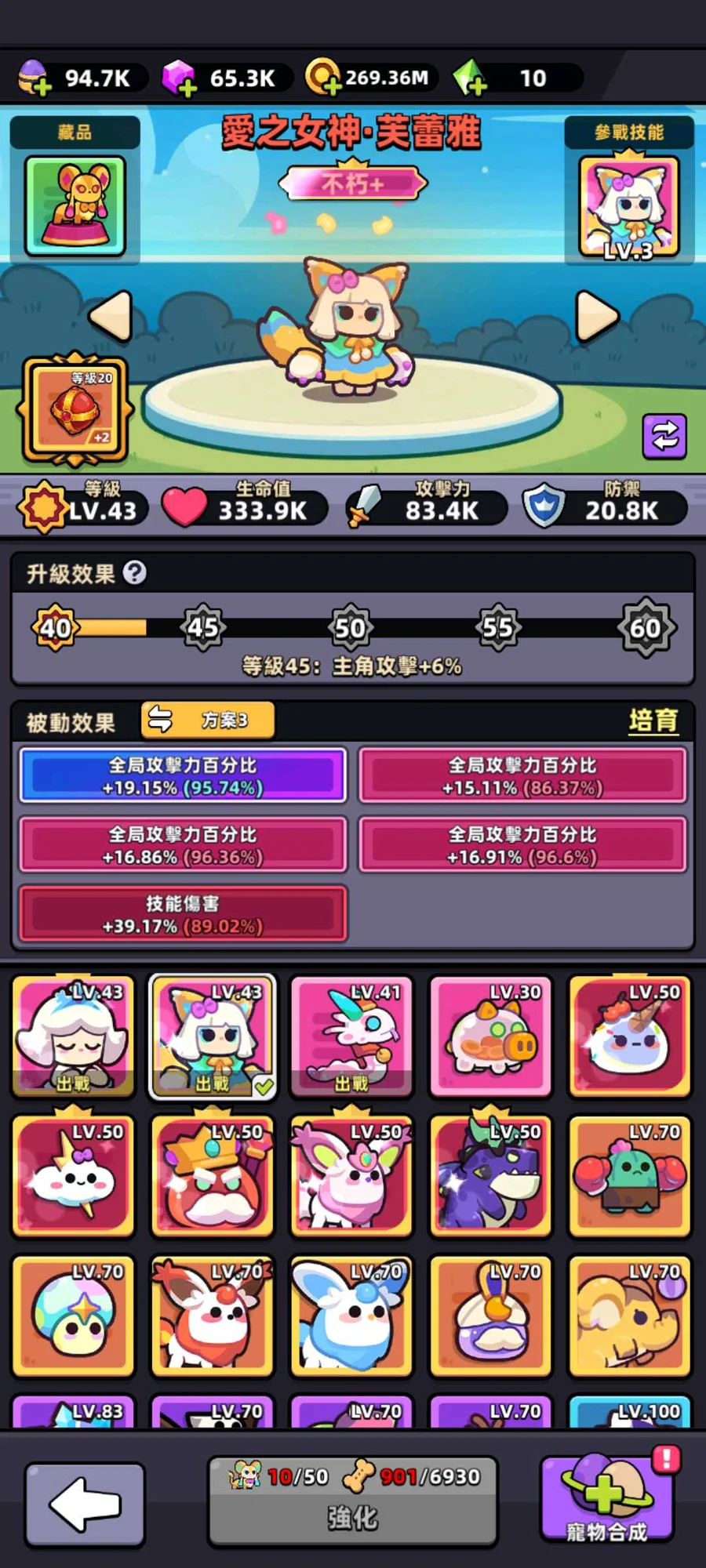Tap the 技能傷害 passive effect
Viewport: 706px width, 1568px height.
point(183,914)
